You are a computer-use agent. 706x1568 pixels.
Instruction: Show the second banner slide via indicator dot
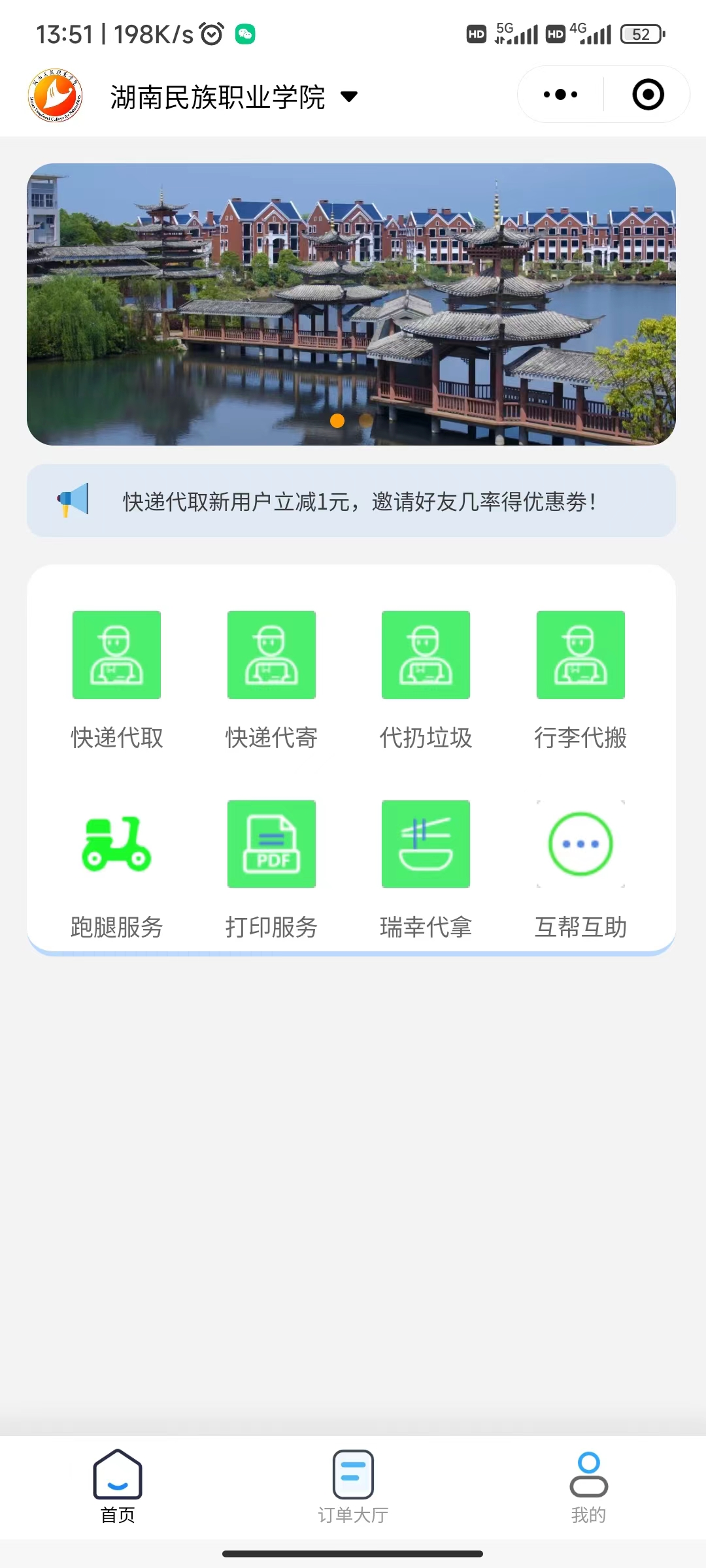pos(366,421)
